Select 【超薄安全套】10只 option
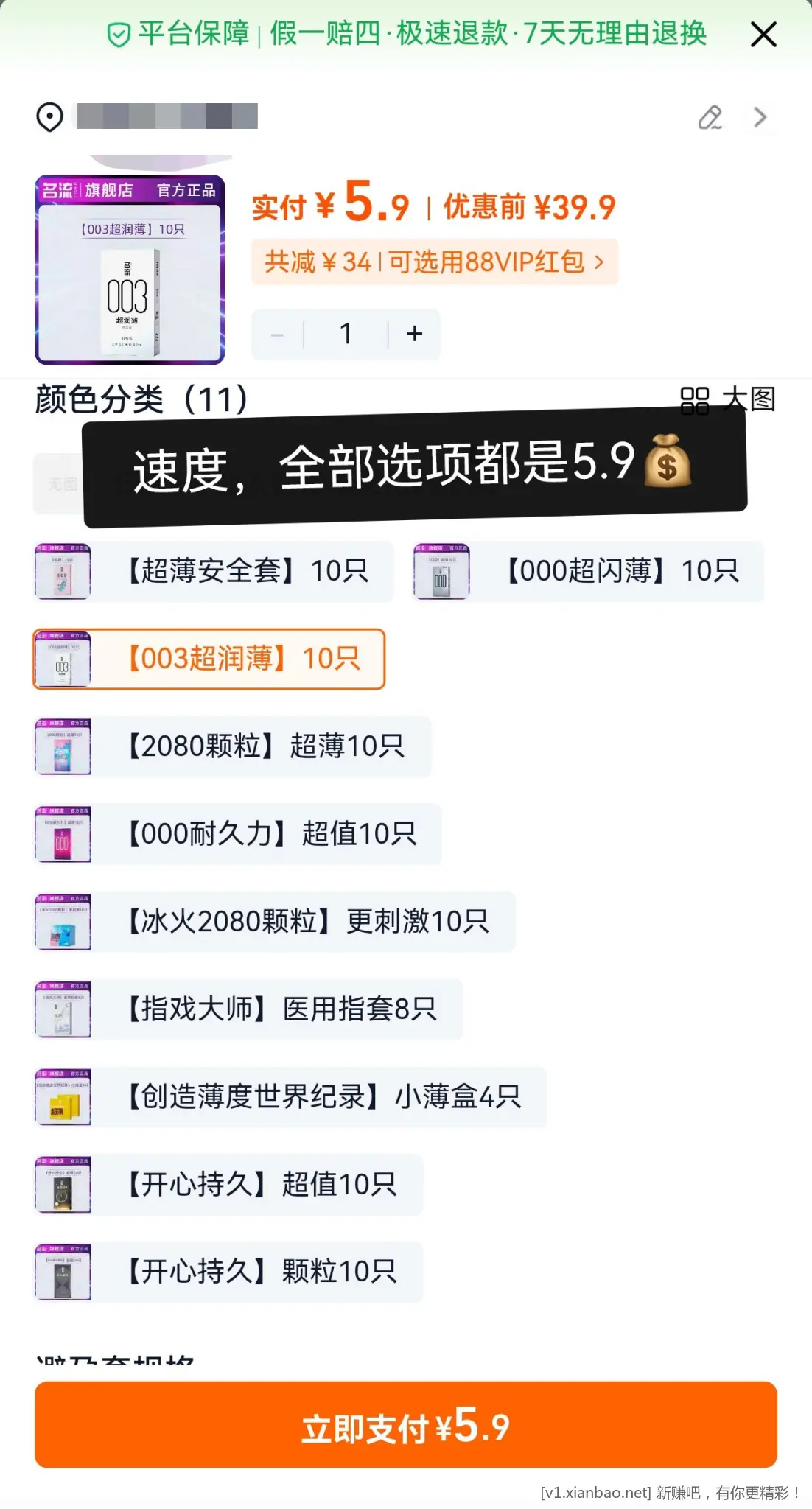The image size is (812, 1509). click(x=214, y=571)
